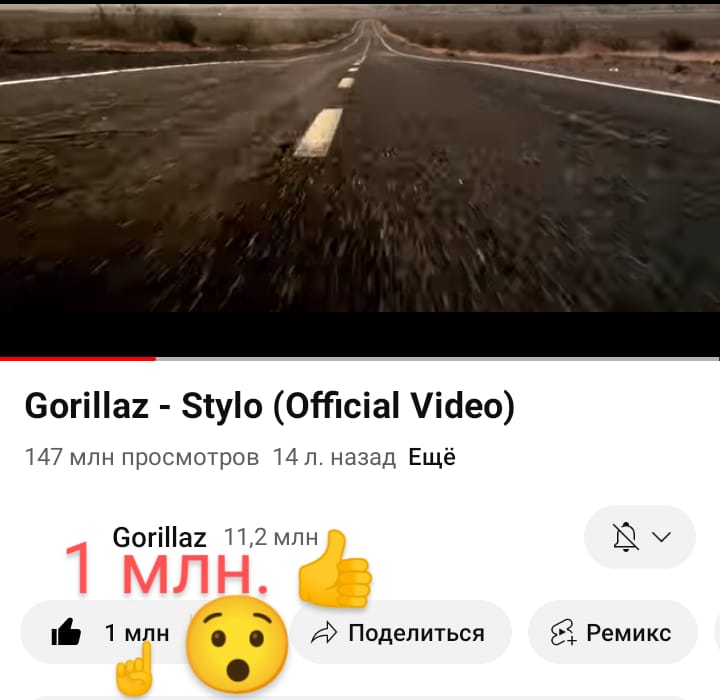Tap the video player to show controls
Image resolution: width=720 pixels, height=700 pixels.
pyautogui.click(x=360, y=170)
